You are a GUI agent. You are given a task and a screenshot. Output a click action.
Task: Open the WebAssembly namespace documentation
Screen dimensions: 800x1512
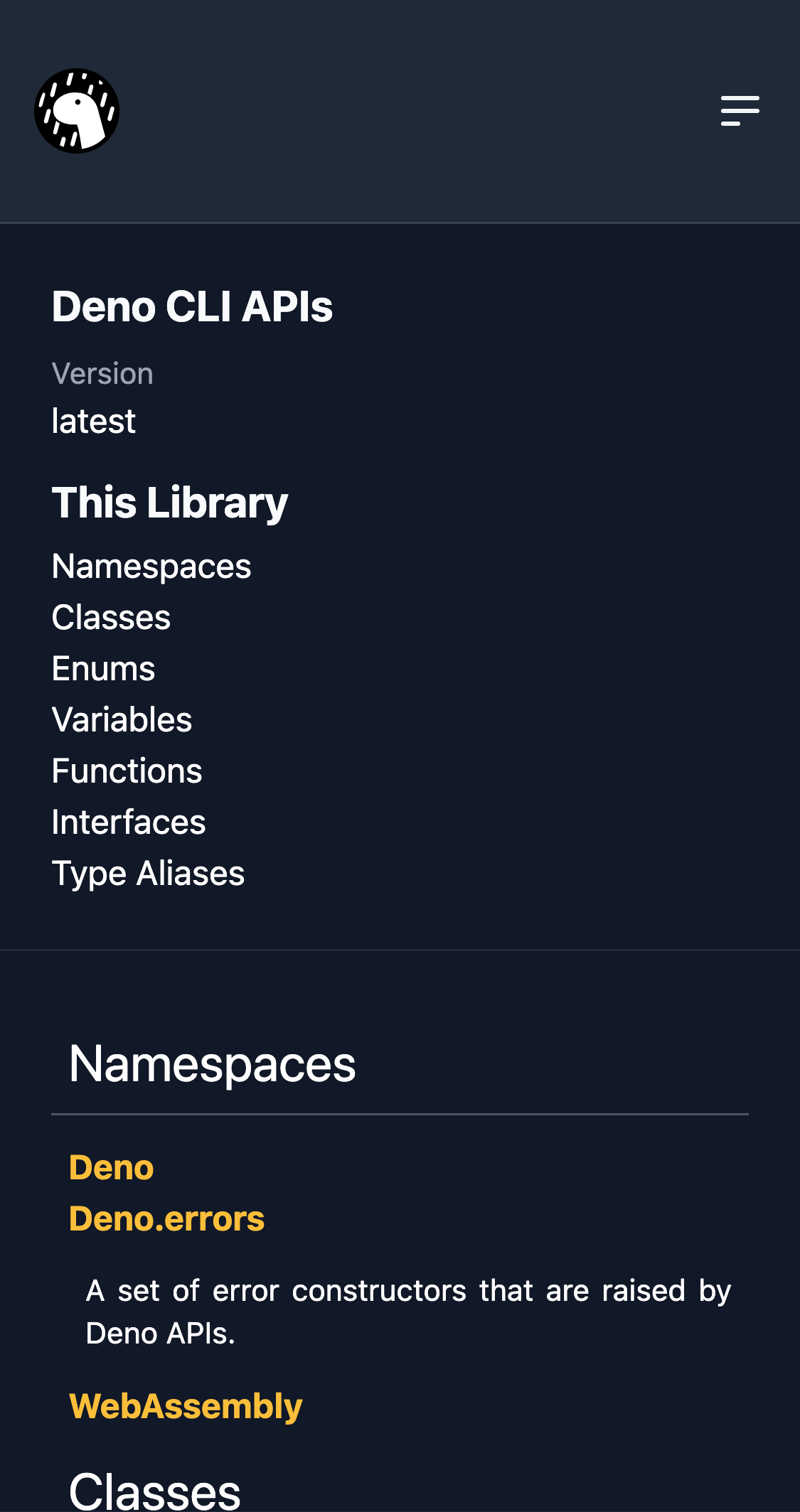point(186,1405)
